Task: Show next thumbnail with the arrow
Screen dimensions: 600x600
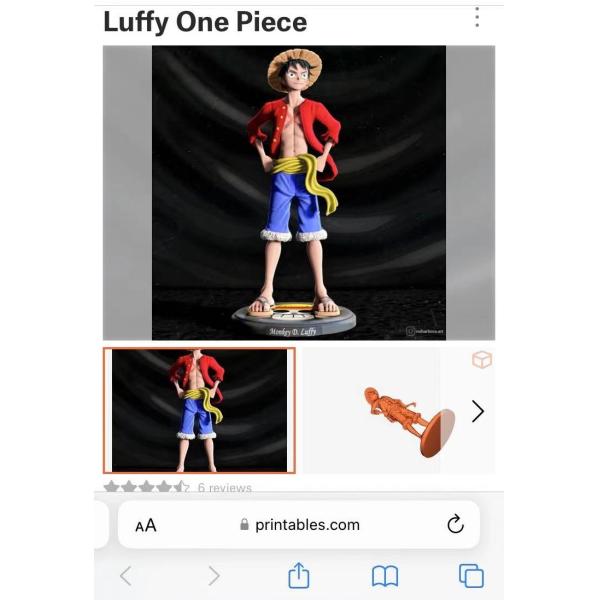Action: coord(477,411)
